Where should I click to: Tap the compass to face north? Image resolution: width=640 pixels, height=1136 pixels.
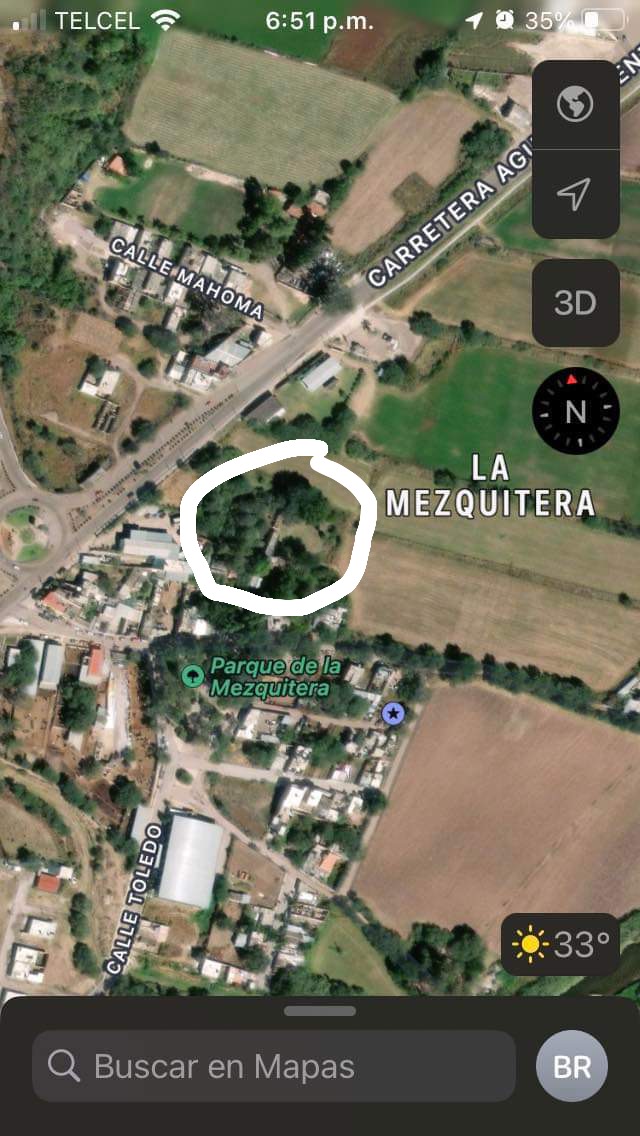575,411
